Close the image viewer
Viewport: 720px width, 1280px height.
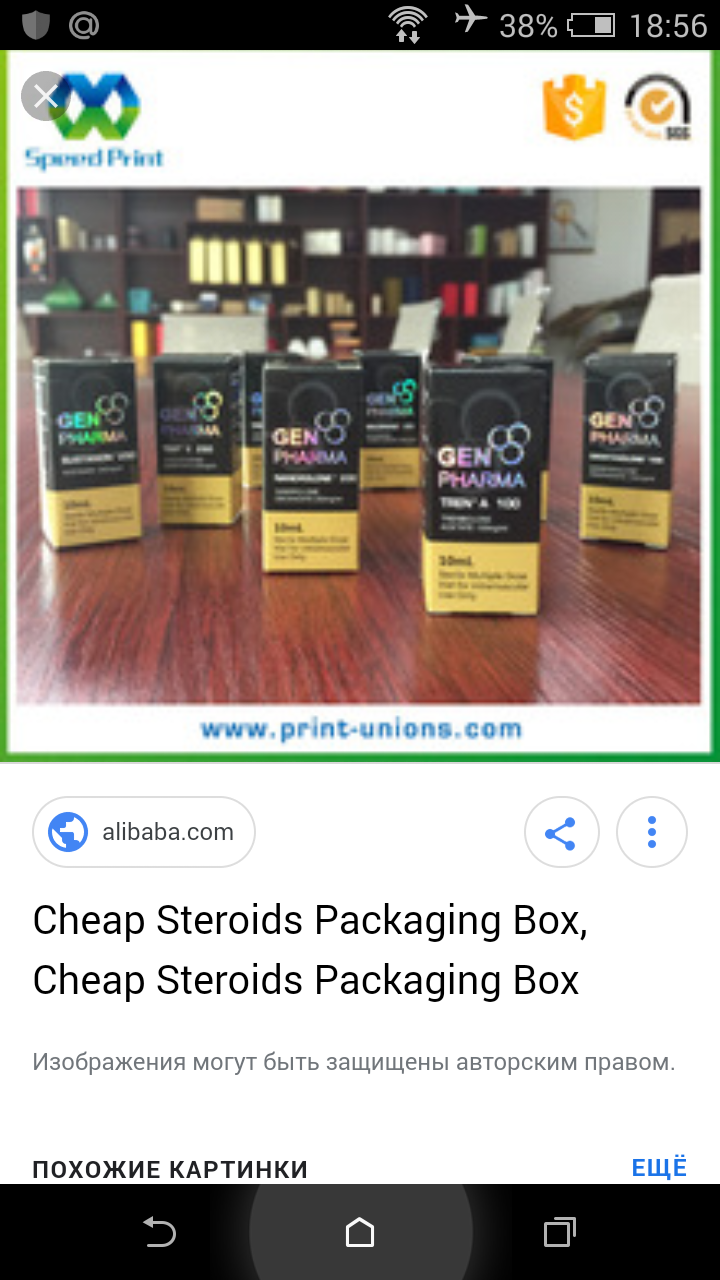pyautogui.click(x=45, y=96)
